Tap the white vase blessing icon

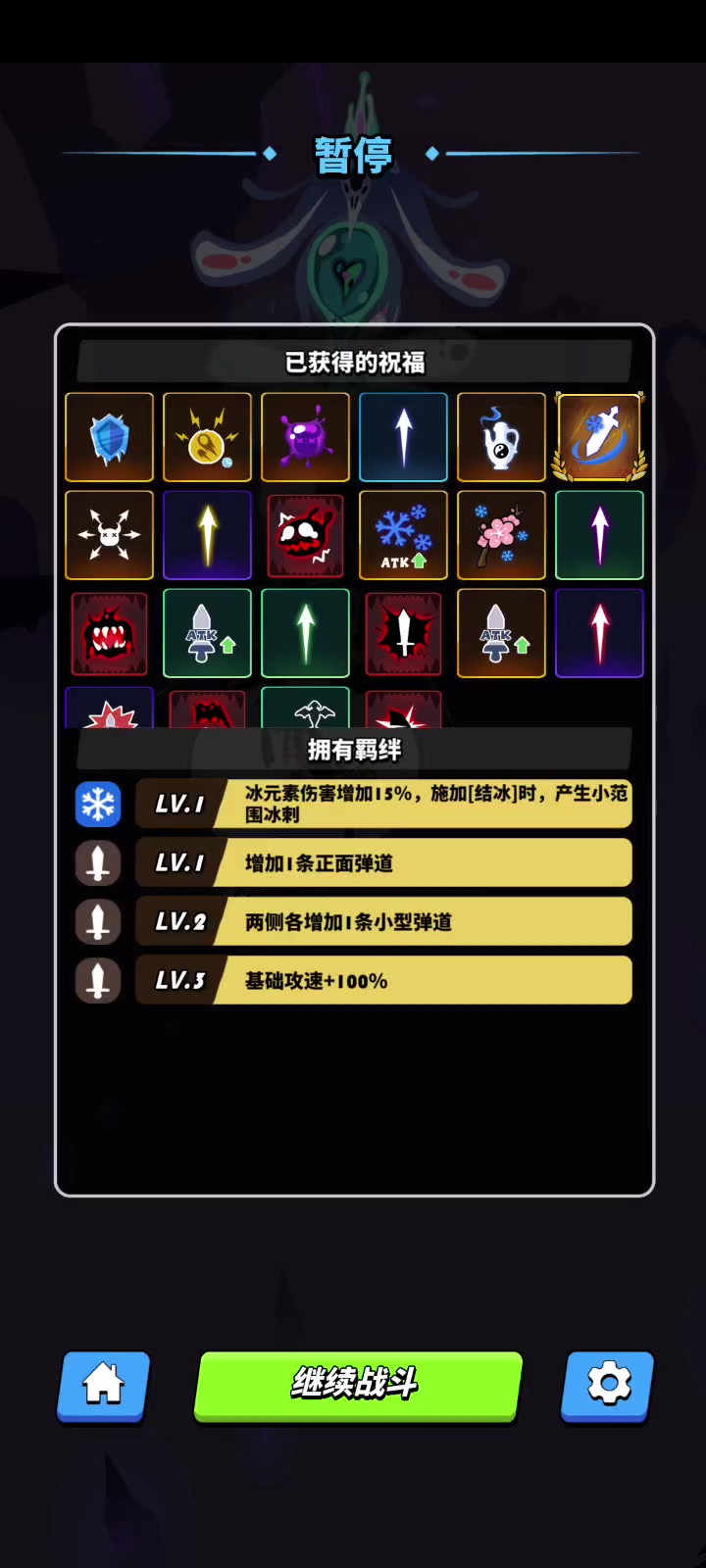coord(501,437)
